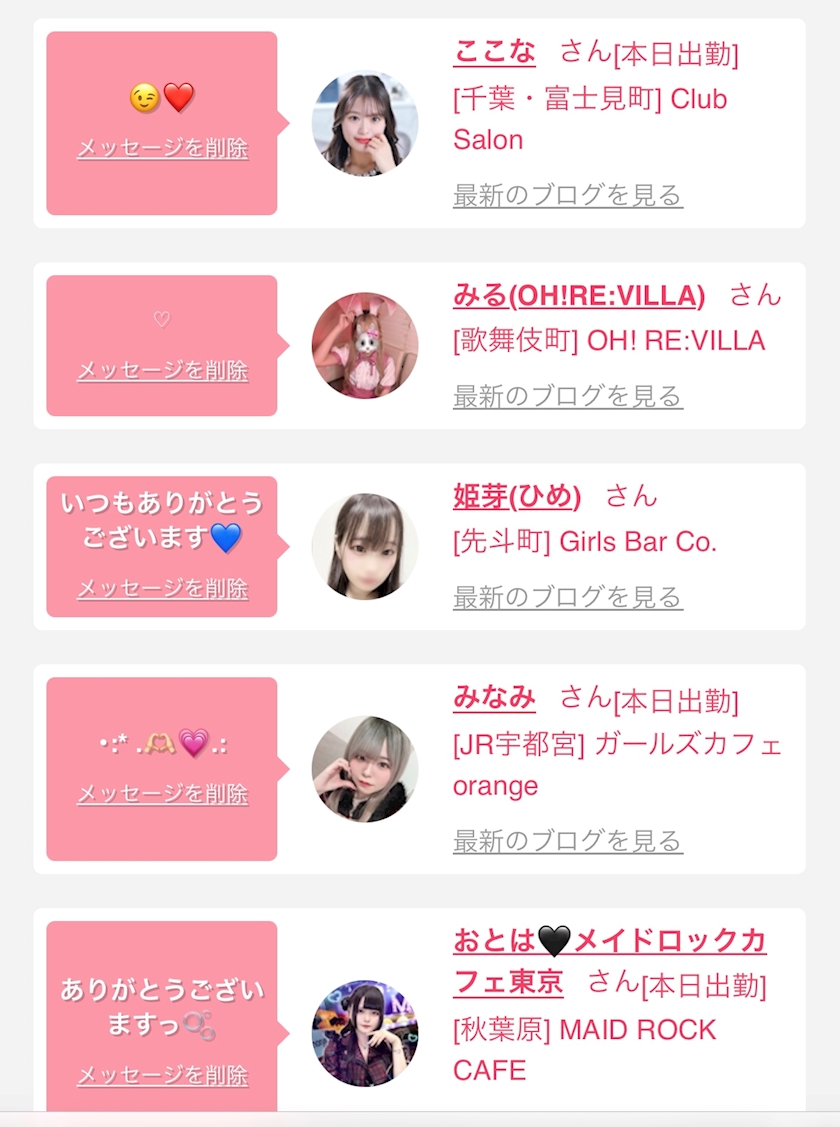Delete the message sent to みる(OH!RE:VILLA)
840x1127 pixels.
pyautogui.click(x=162, y=371)
